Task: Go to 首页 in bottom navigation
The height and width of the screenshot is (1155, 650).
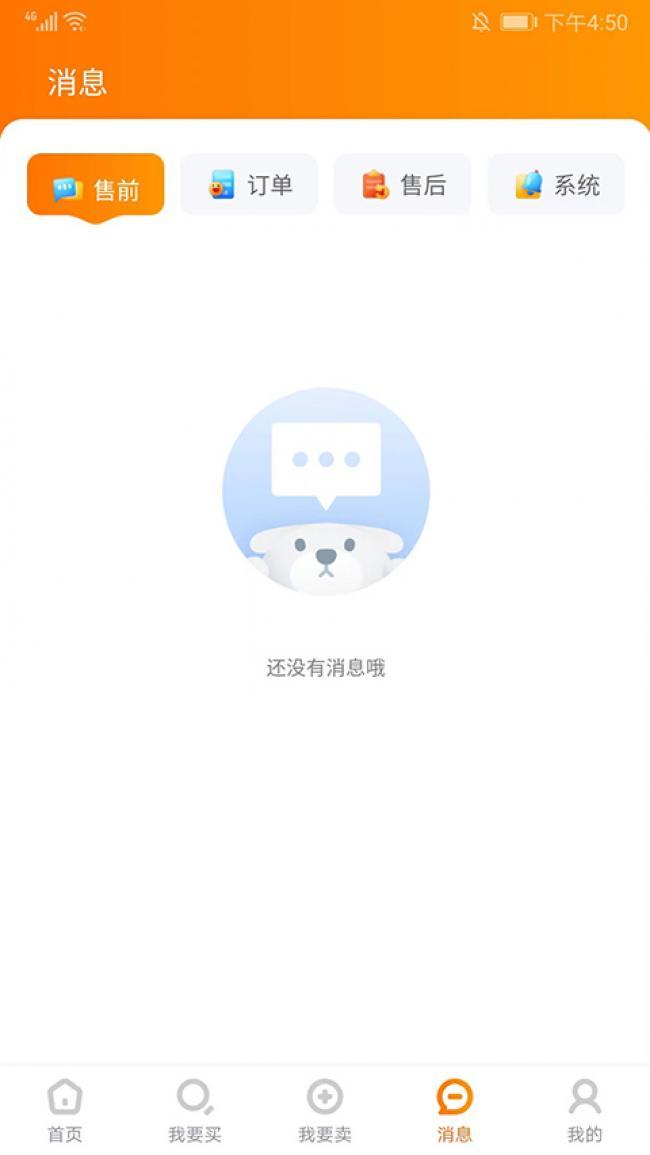Action: [65, 1110]
